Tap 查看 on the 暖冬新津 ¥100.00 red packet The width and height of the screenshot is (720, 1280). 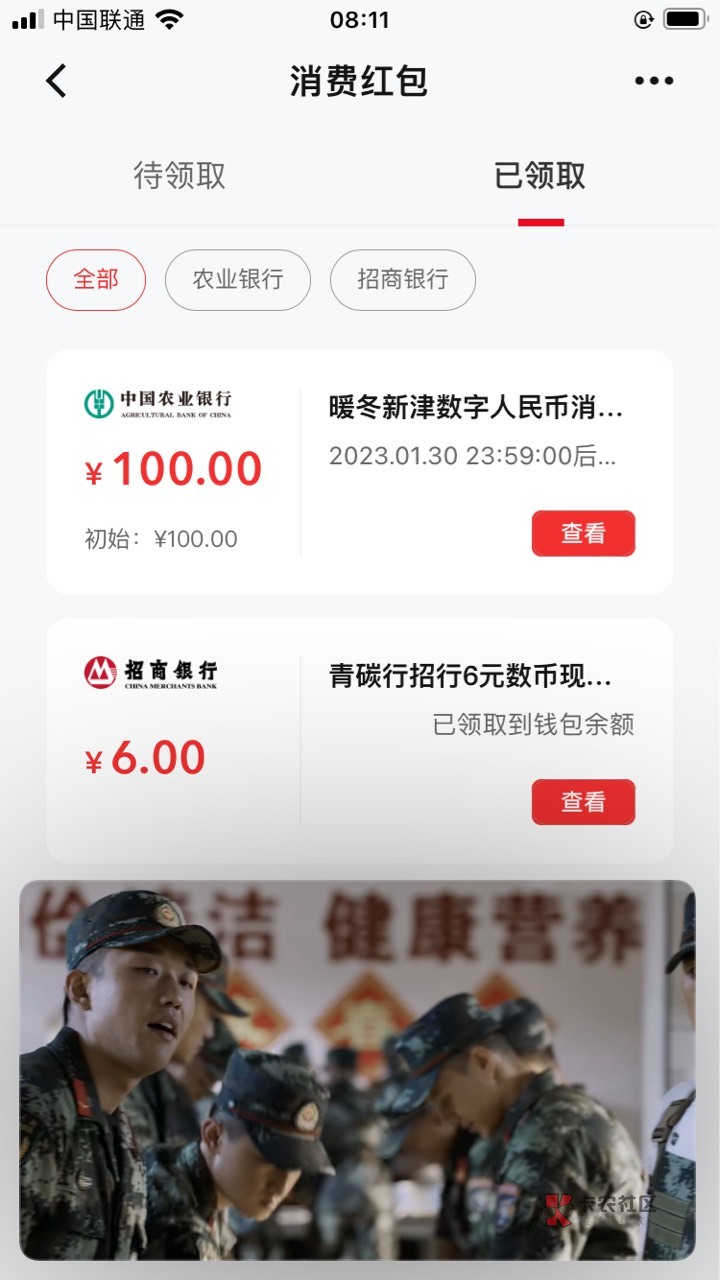583,533
